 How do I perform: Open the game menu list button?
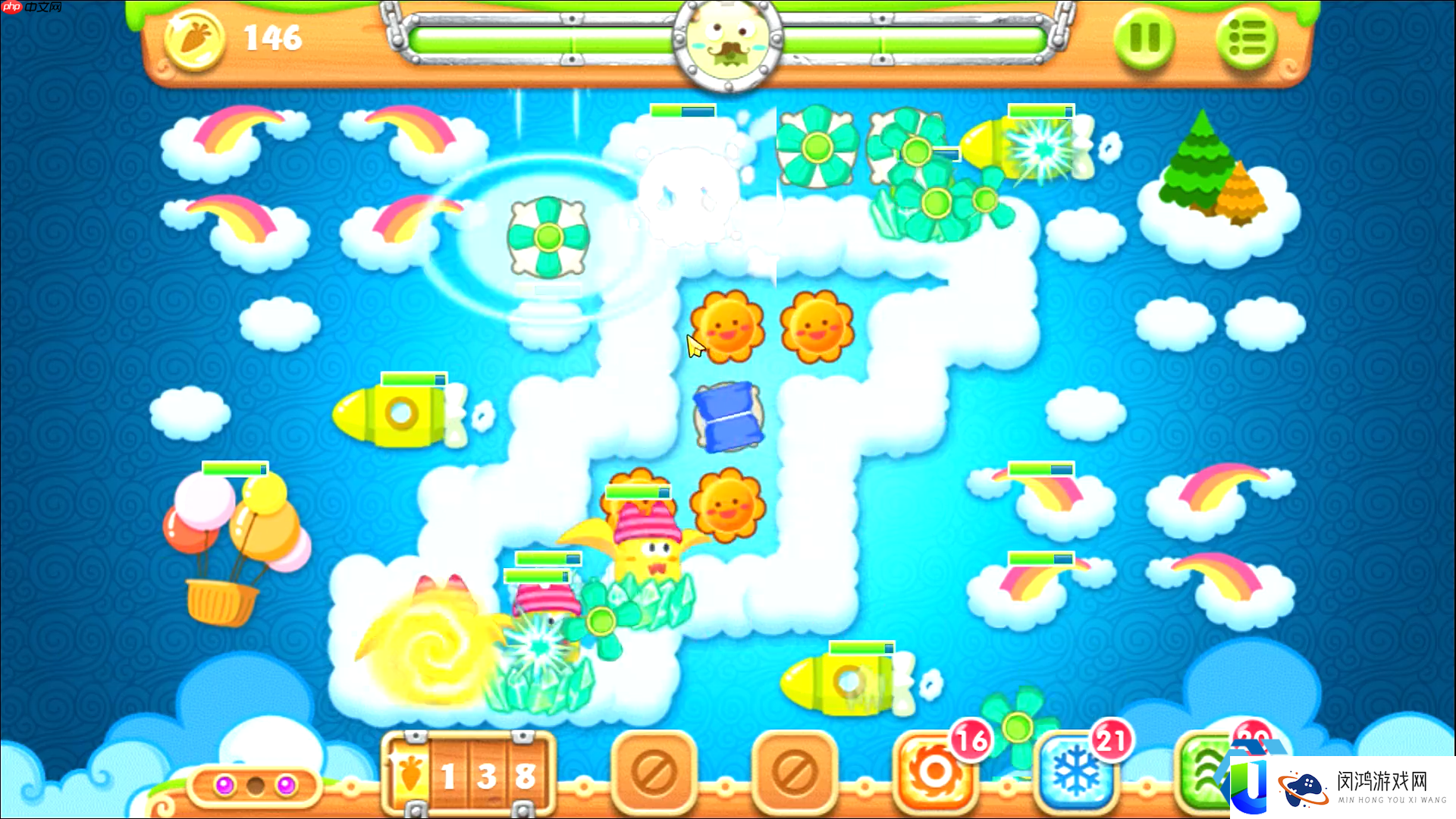1246,38
